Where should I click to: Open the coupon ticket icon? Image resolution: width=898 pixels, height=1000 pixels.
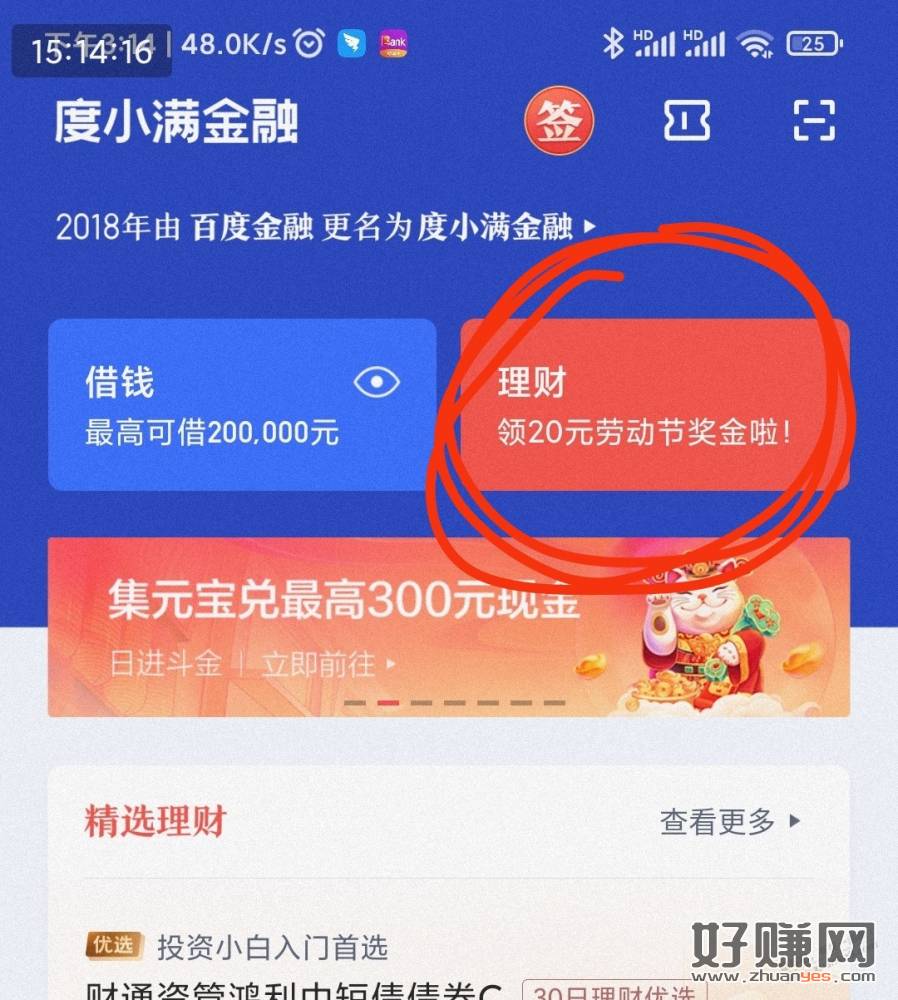tap(687, 122)
